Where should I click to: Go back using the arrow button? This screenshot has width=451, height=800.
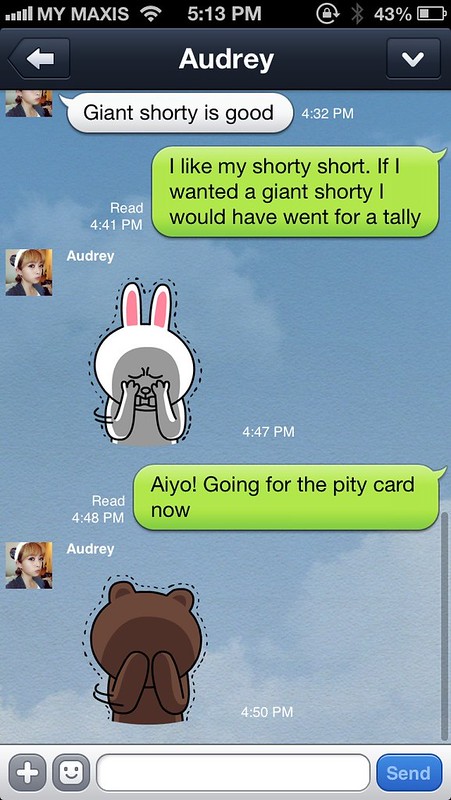coord(40,59)
